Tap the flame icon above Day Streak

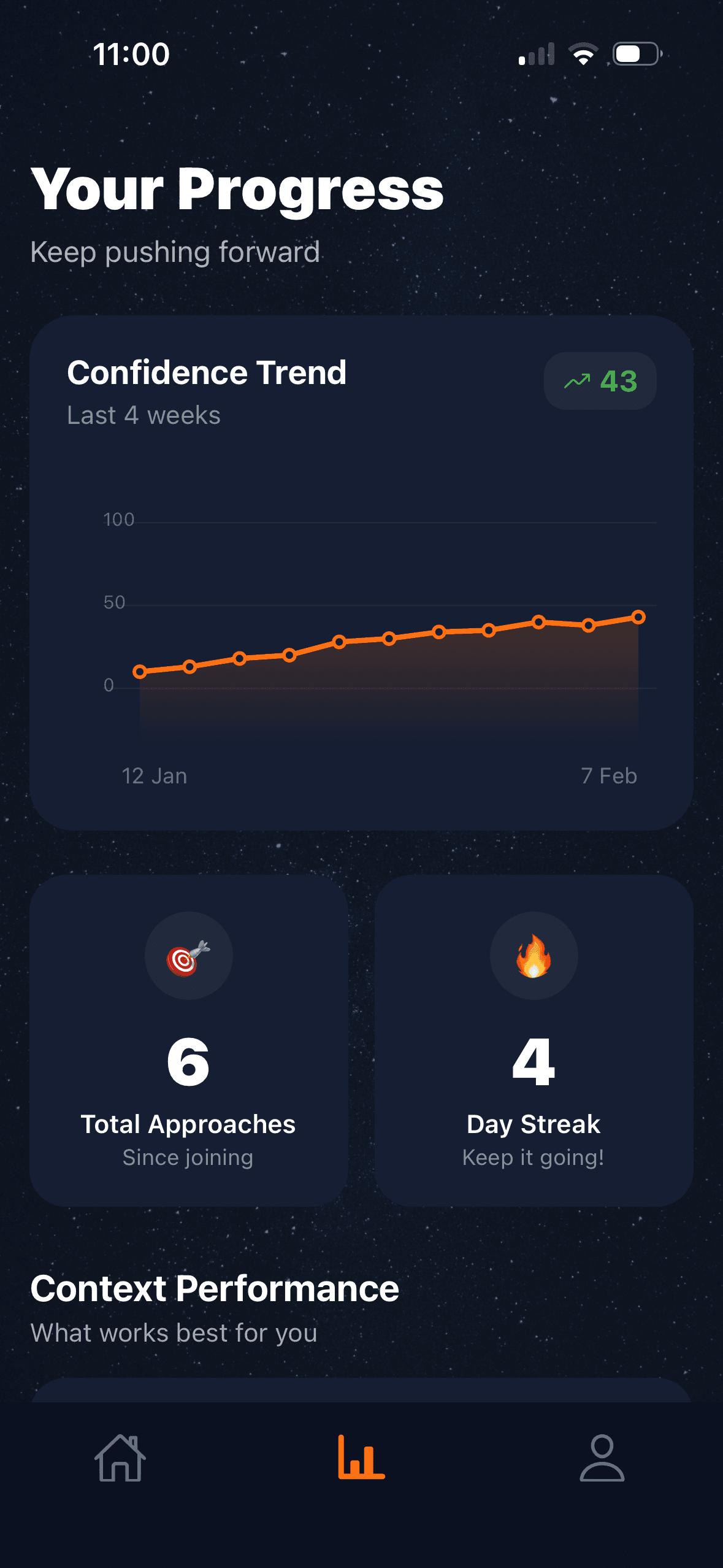point(534,955)
